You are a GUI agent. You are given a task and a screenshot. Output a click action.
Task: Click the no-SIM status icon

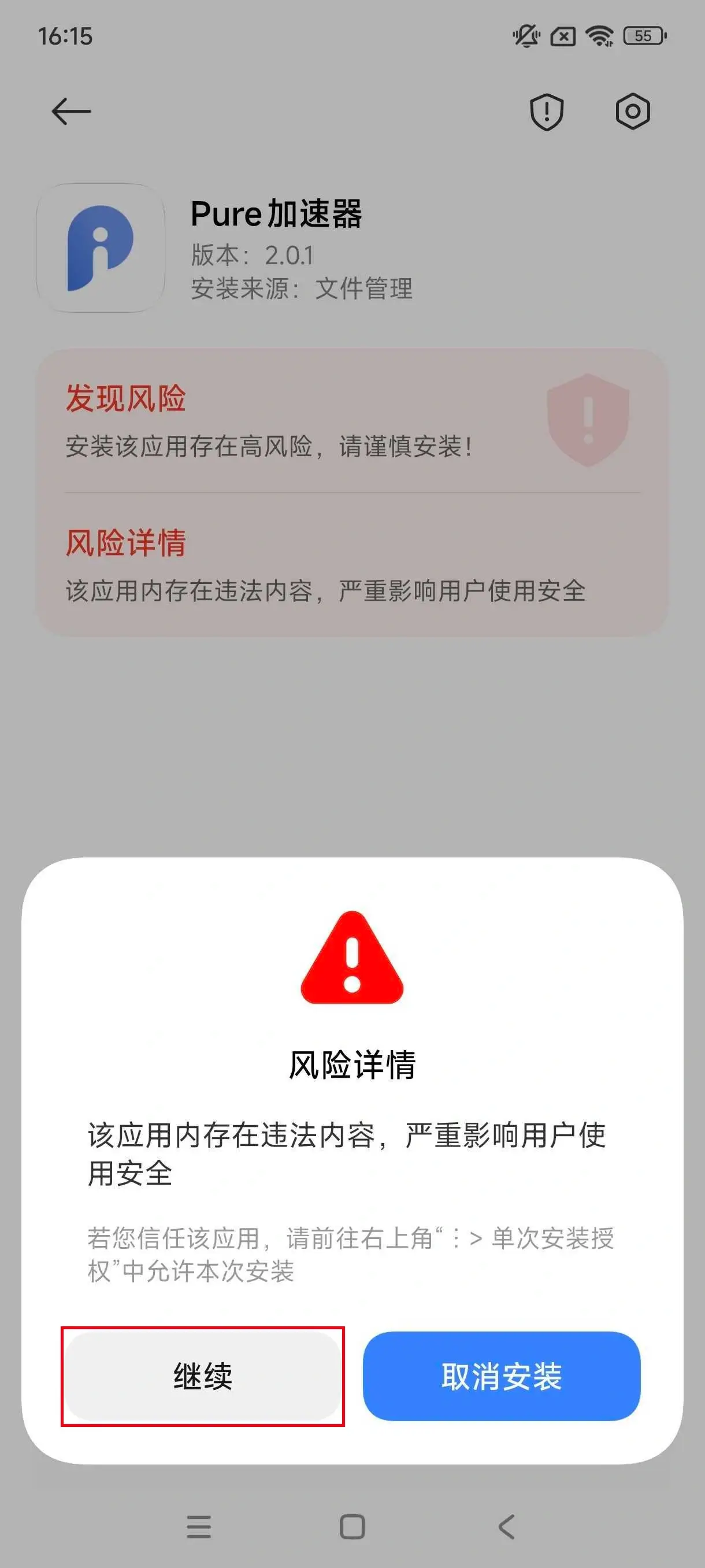click(x=563, y=36)
